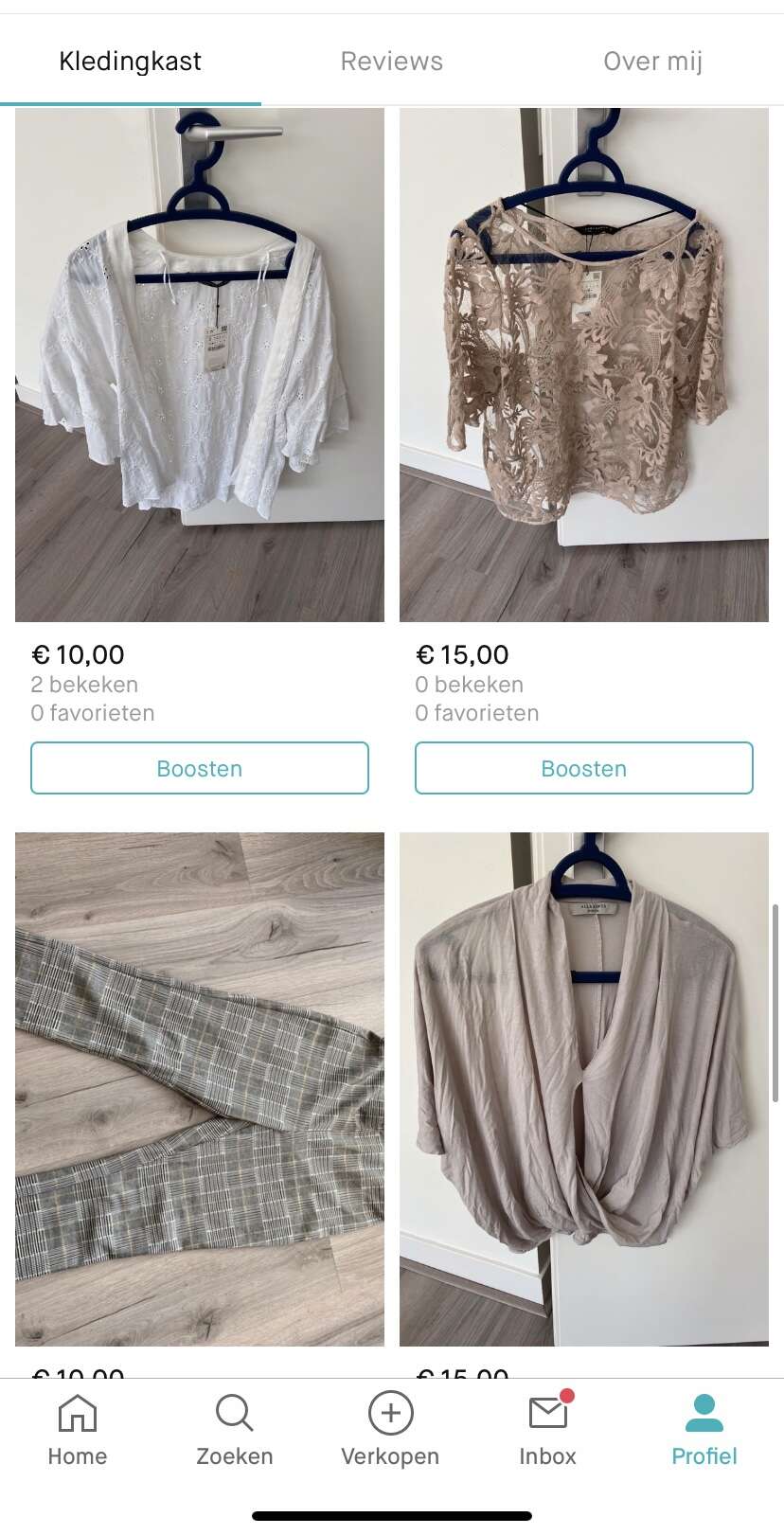Open the Inbox messages

click(547, 1431)
